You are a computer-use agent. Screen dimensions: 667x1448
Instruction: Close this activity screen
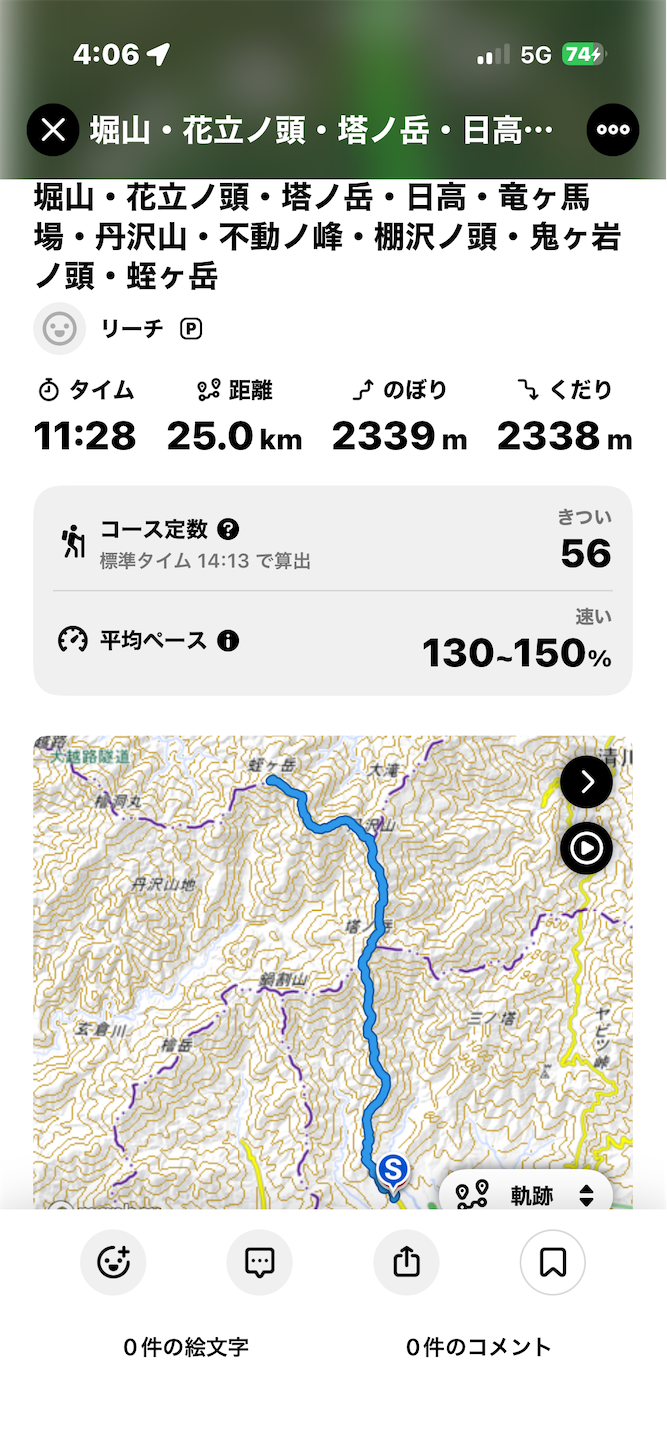pyautogui.click(x=53, y=130)
